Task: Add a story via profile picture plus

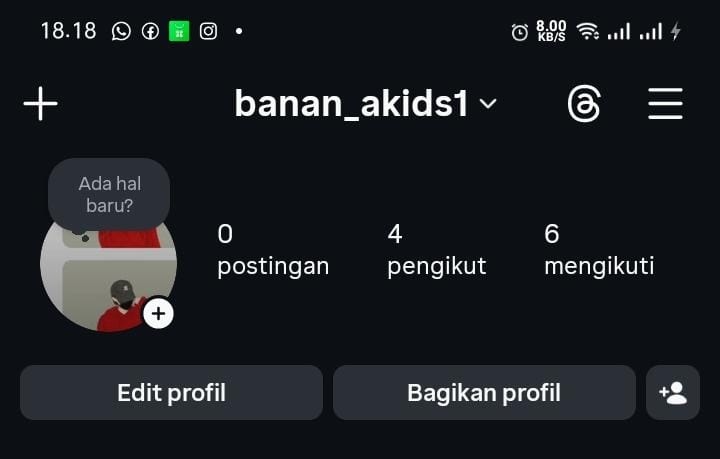Action: 158,314
